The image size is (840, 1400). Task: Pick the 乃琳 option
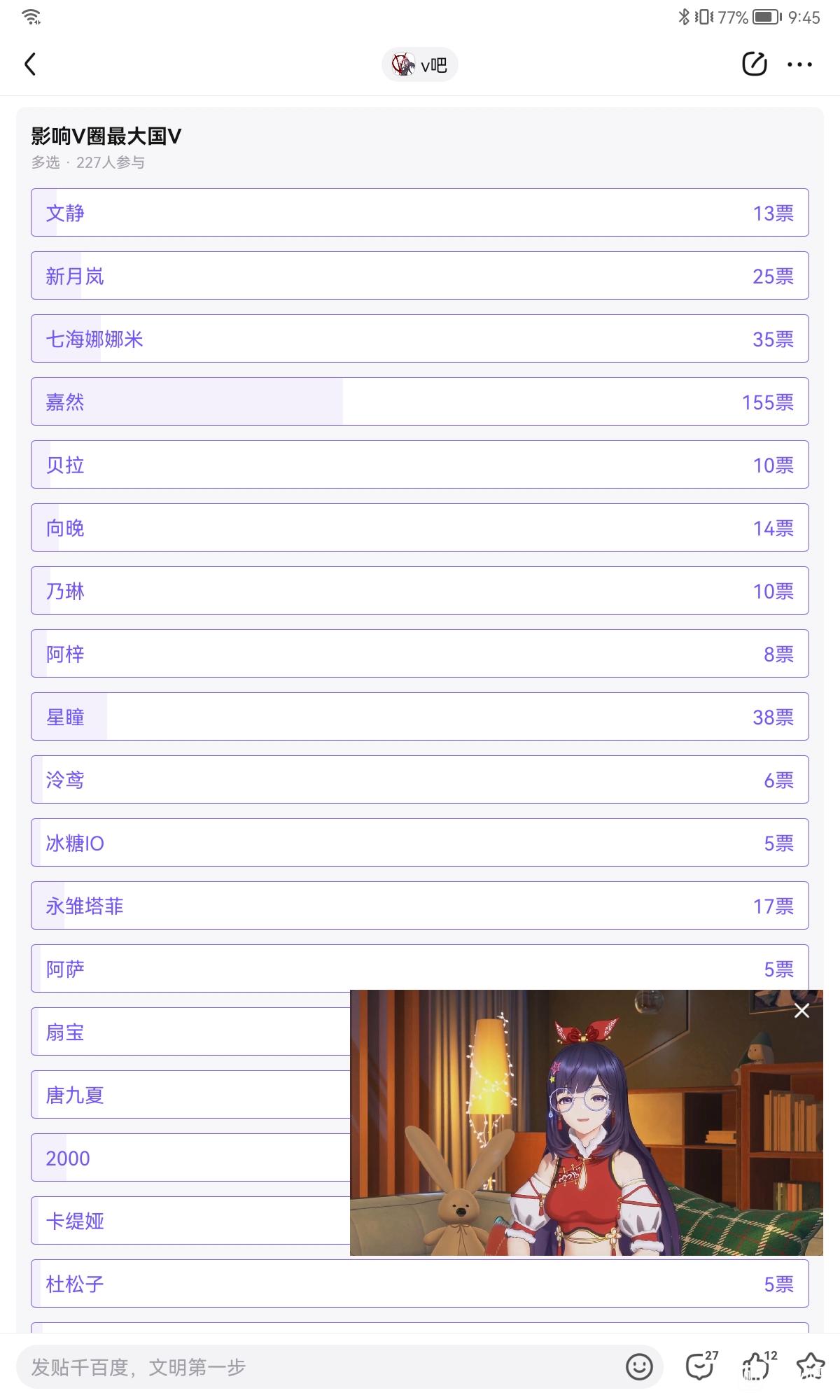click(420, 590)
